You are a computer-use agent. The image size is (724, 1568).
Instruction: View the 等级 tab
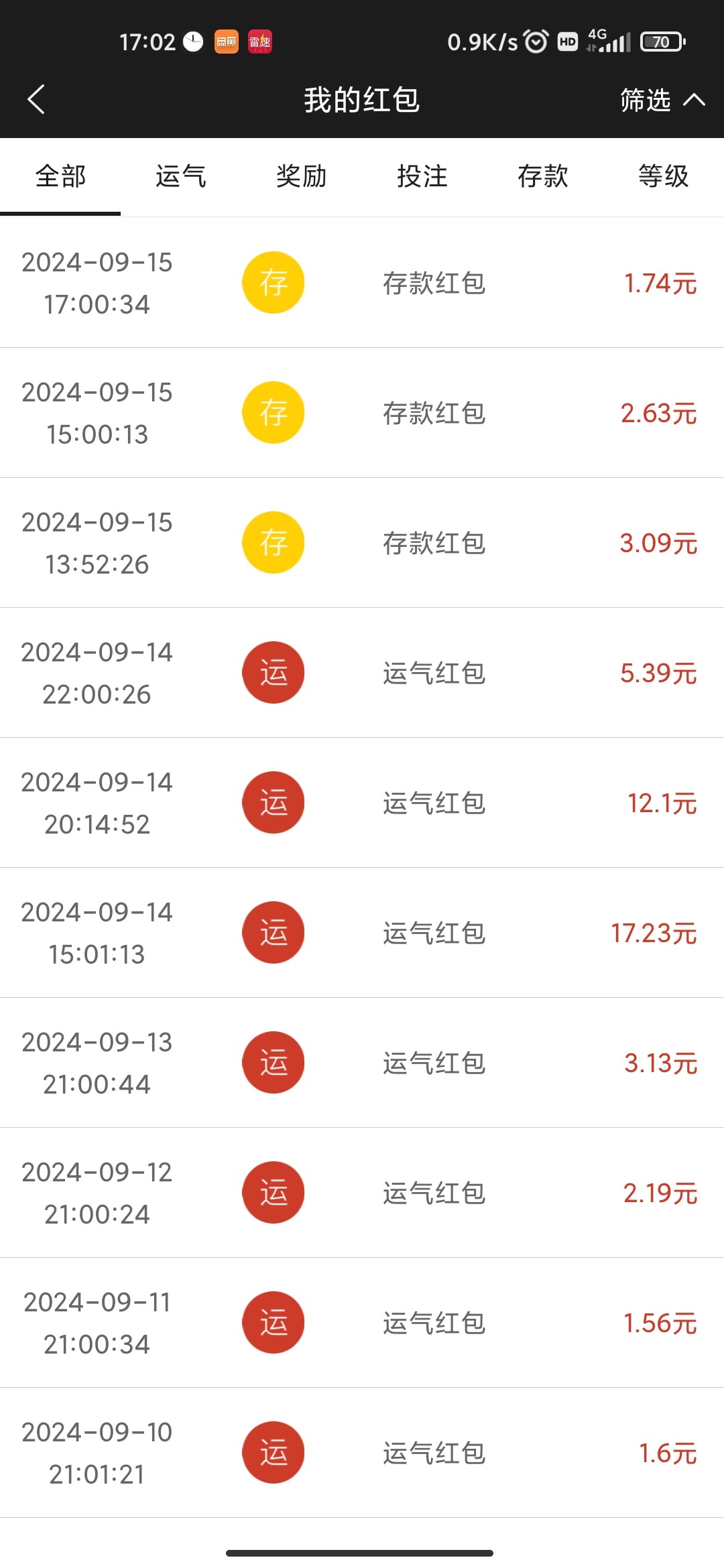tap(664, 177)
